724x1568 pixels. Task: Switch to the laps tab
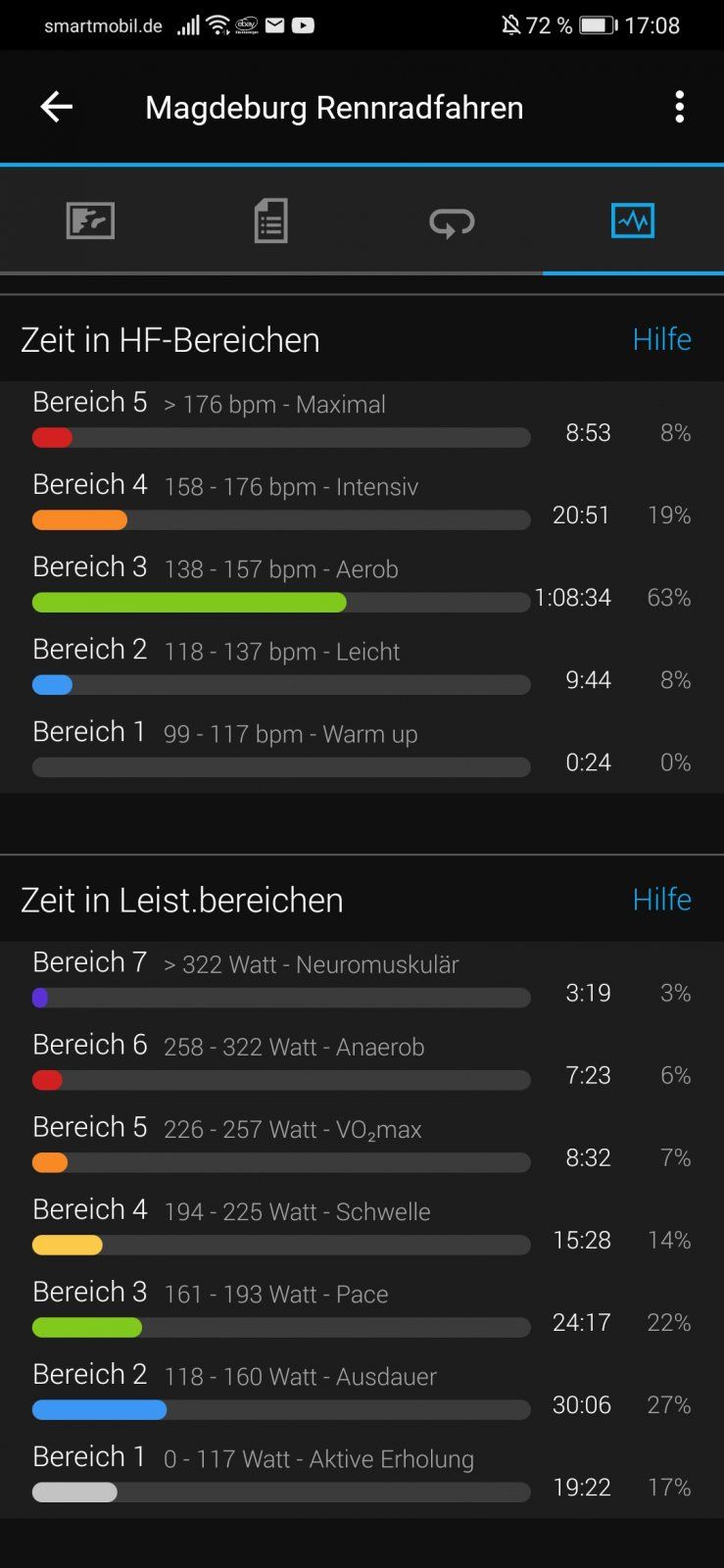tap(452, 221)
